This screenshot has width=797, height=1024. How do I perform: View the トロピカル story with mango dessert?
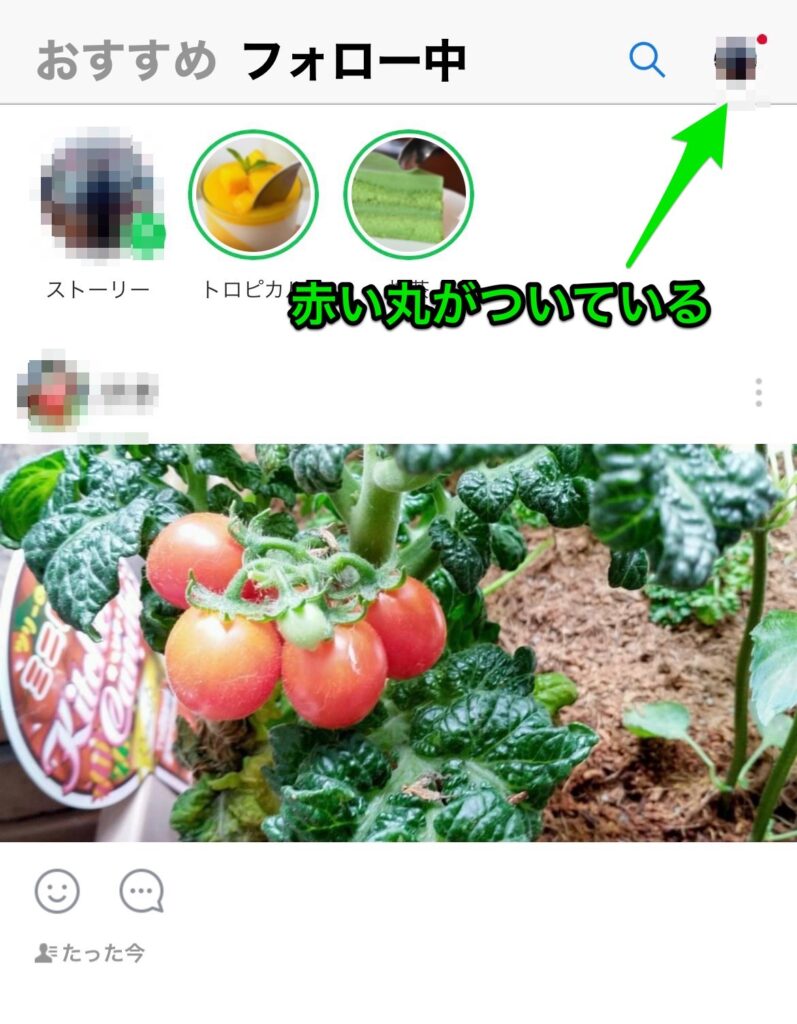tap(253, 194)
